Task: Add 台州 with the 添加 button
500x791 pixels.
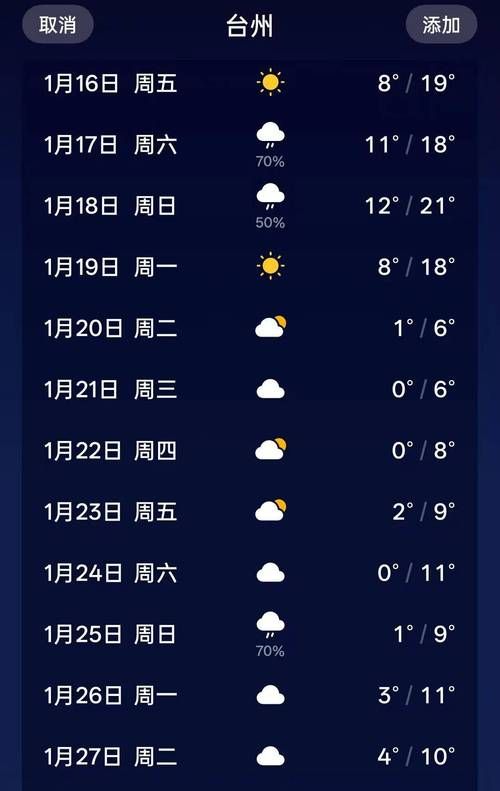Action: (441, 24)
